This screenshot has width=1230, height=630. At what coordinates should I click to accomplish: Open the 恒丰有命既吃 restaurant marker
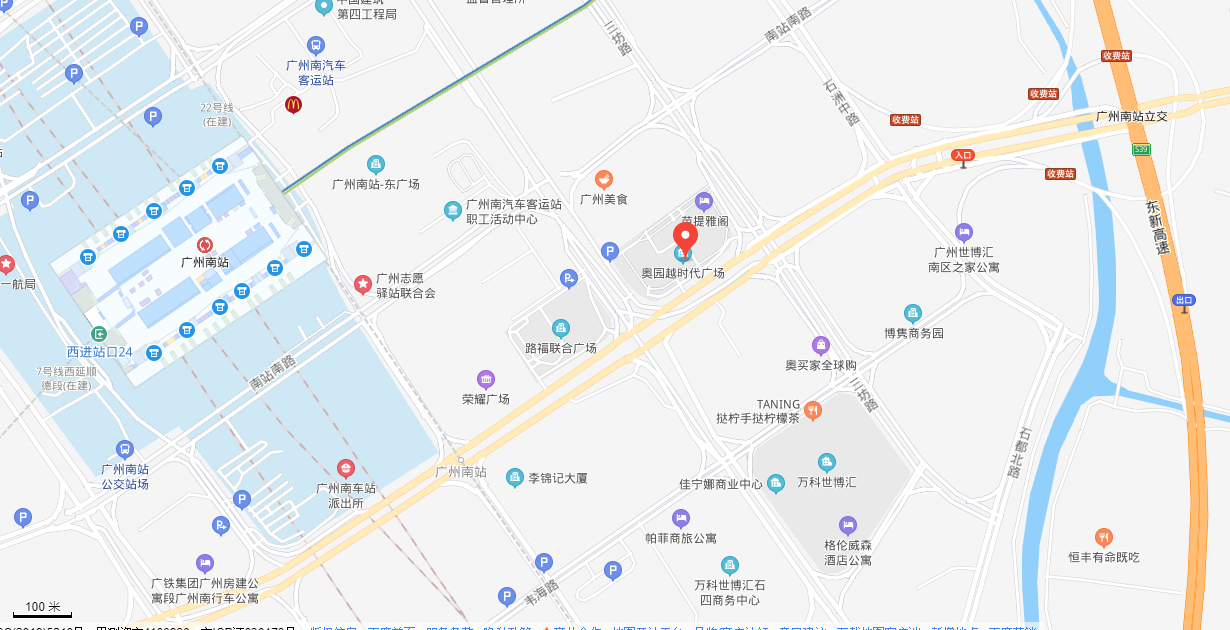pyautogui.click(x=1103, y=537)
